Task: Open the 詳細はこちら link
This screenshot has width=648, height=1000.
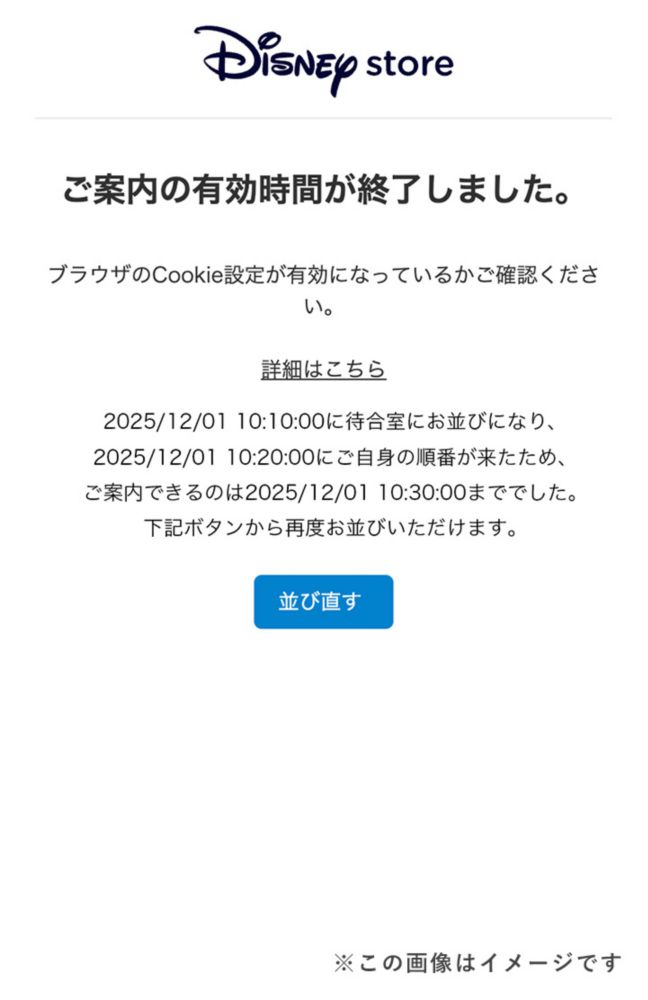Action: [x=323, y=369]
